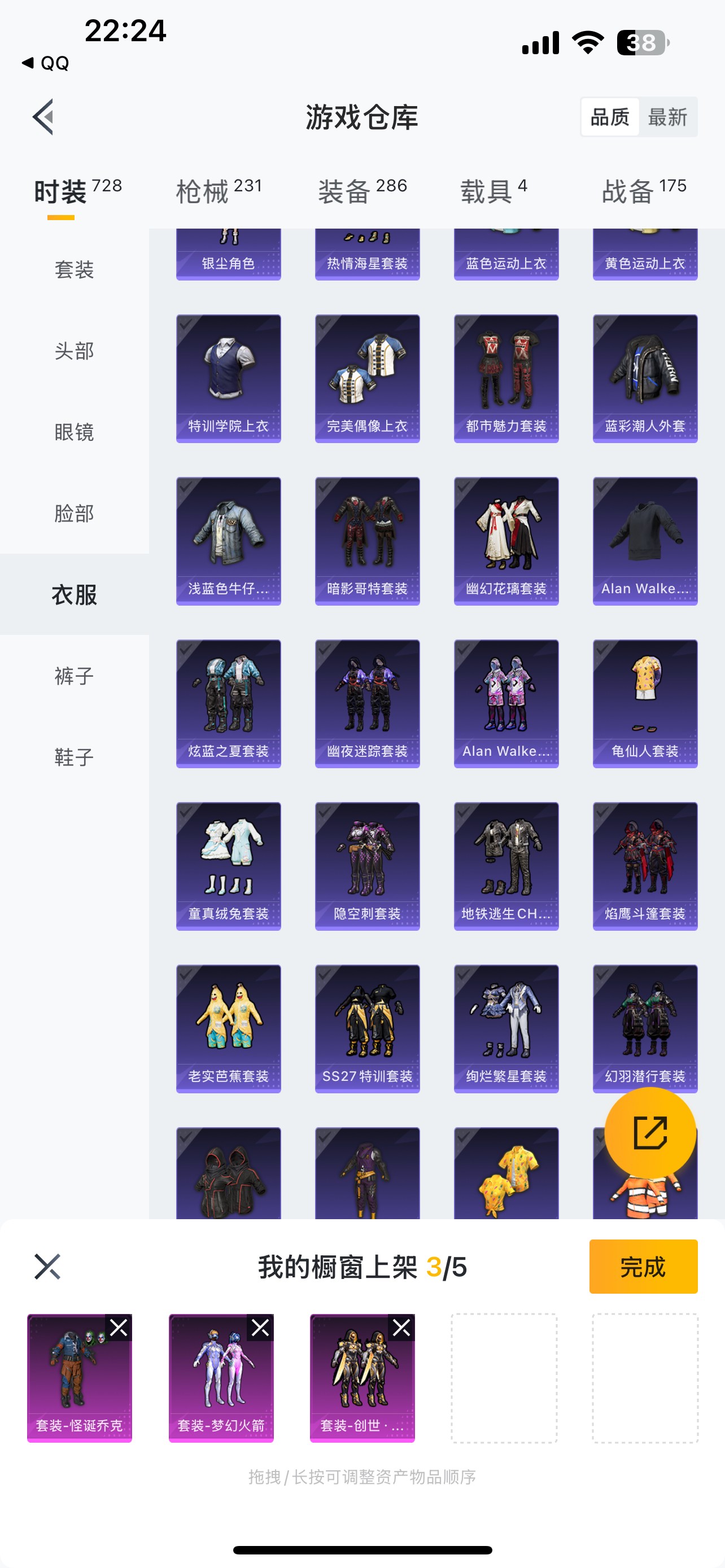Image resolution: width=725 pixels, height=1568 pixels.
Task: Select the 老实芭蕉套装 item
Action: pyautogui.click(x=228, y=1028)
